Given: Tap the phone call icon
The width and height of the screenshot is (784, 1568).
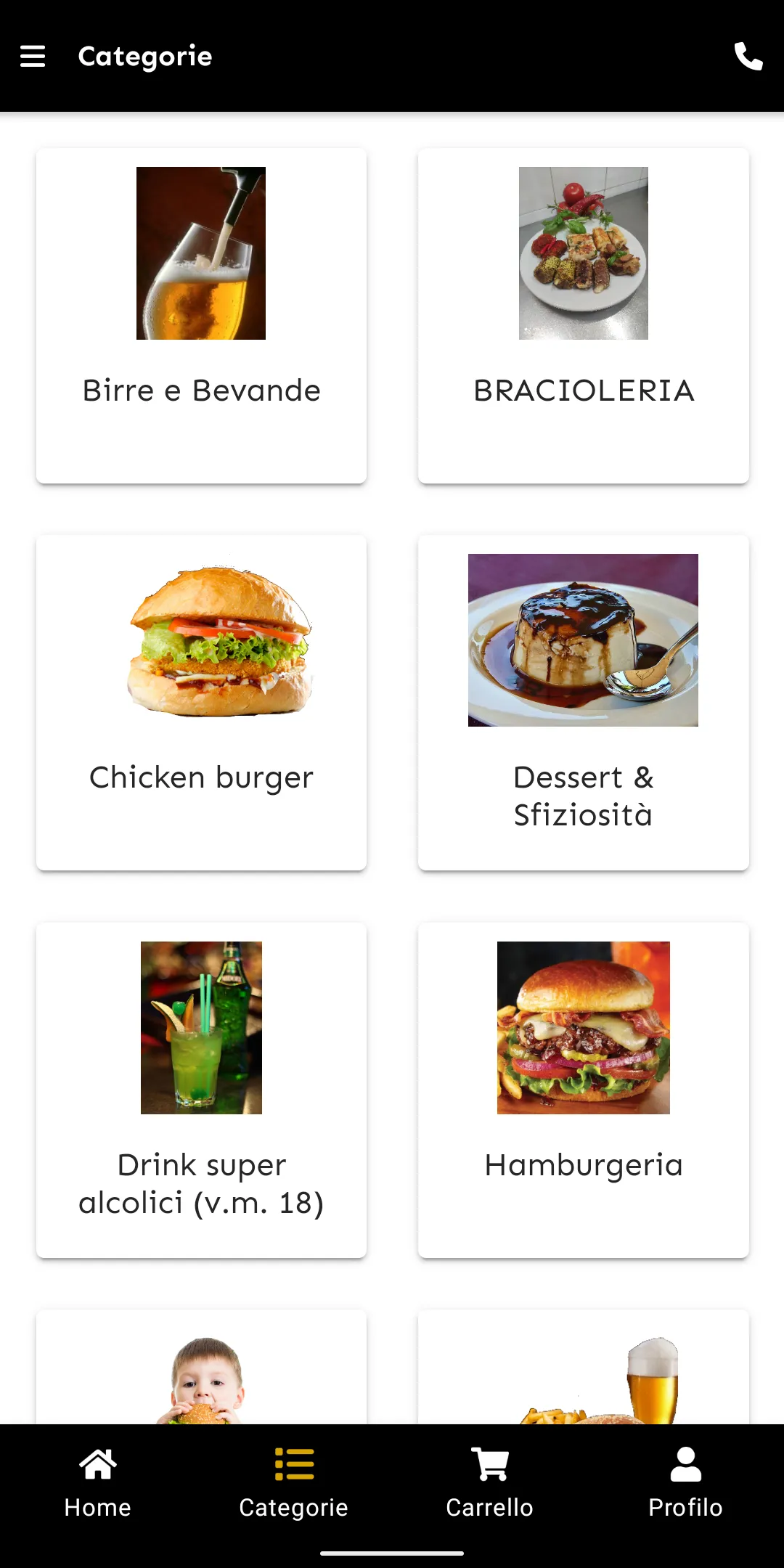Looking at the screenshot, I should point(748,56).
